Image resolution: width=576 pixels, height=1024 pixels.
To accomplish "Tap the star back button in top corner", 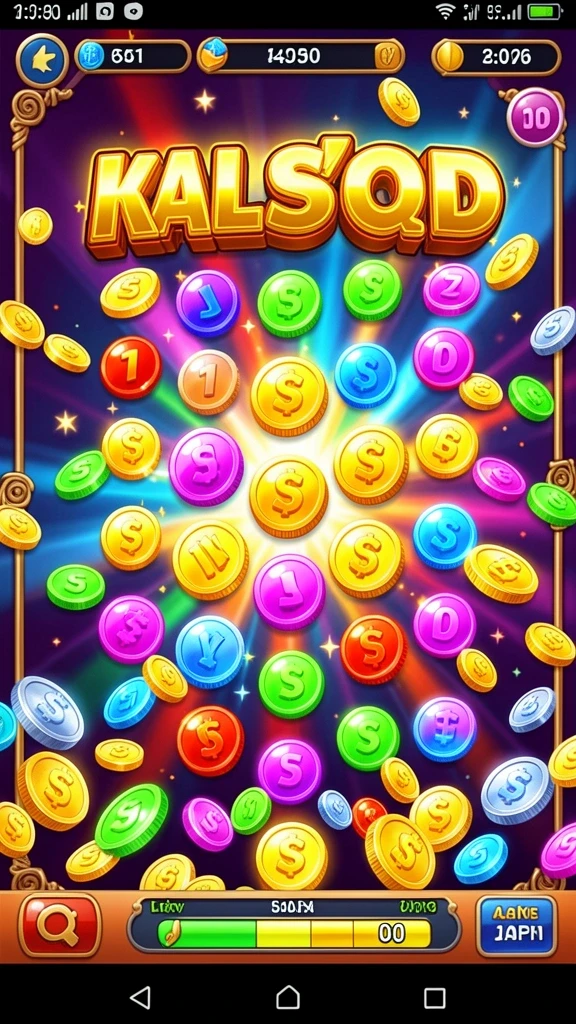I will 42,59.
